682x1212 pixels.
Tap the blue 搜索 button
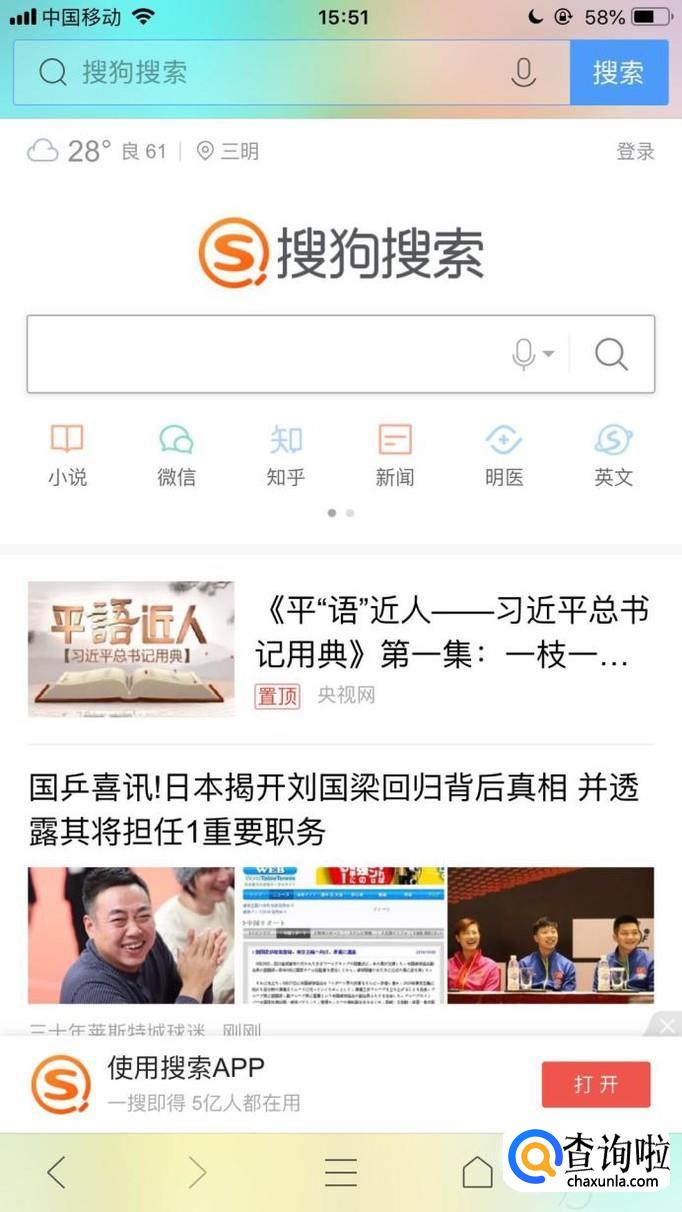click(618, 72)
